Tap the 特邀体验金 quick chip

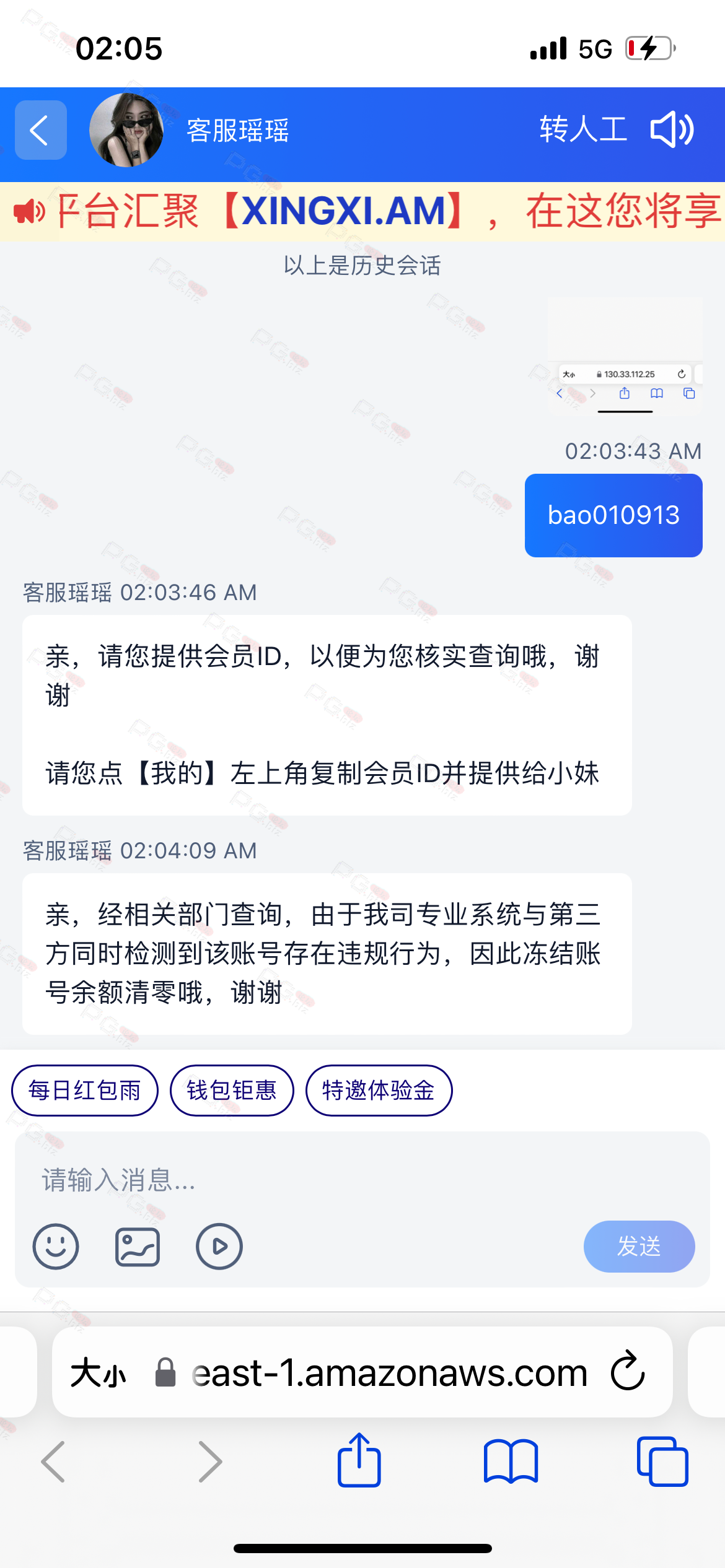pos(379,1091)
